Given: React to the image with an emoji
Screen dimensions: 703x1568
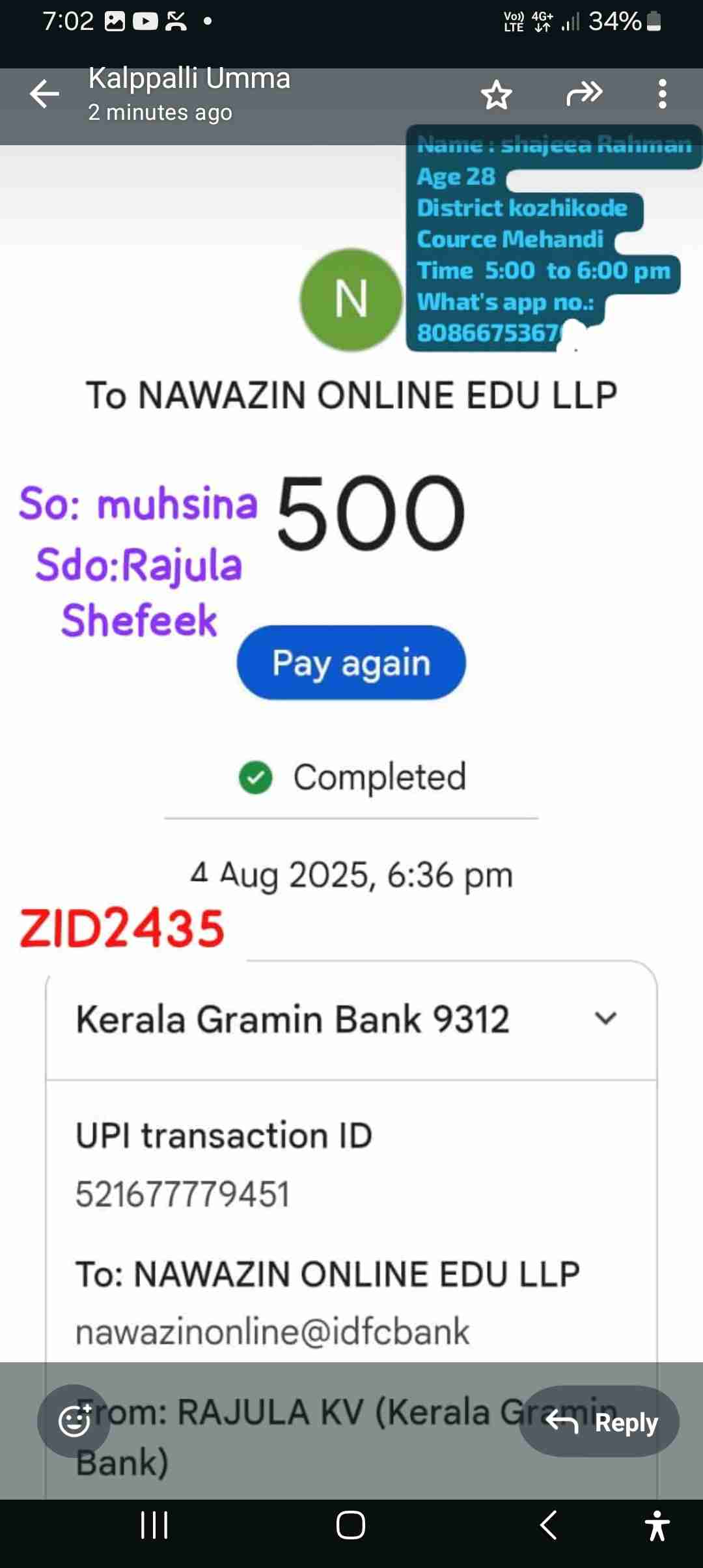Looking at the screenshot, I should pyautogui.click(x=74, y=1420).
